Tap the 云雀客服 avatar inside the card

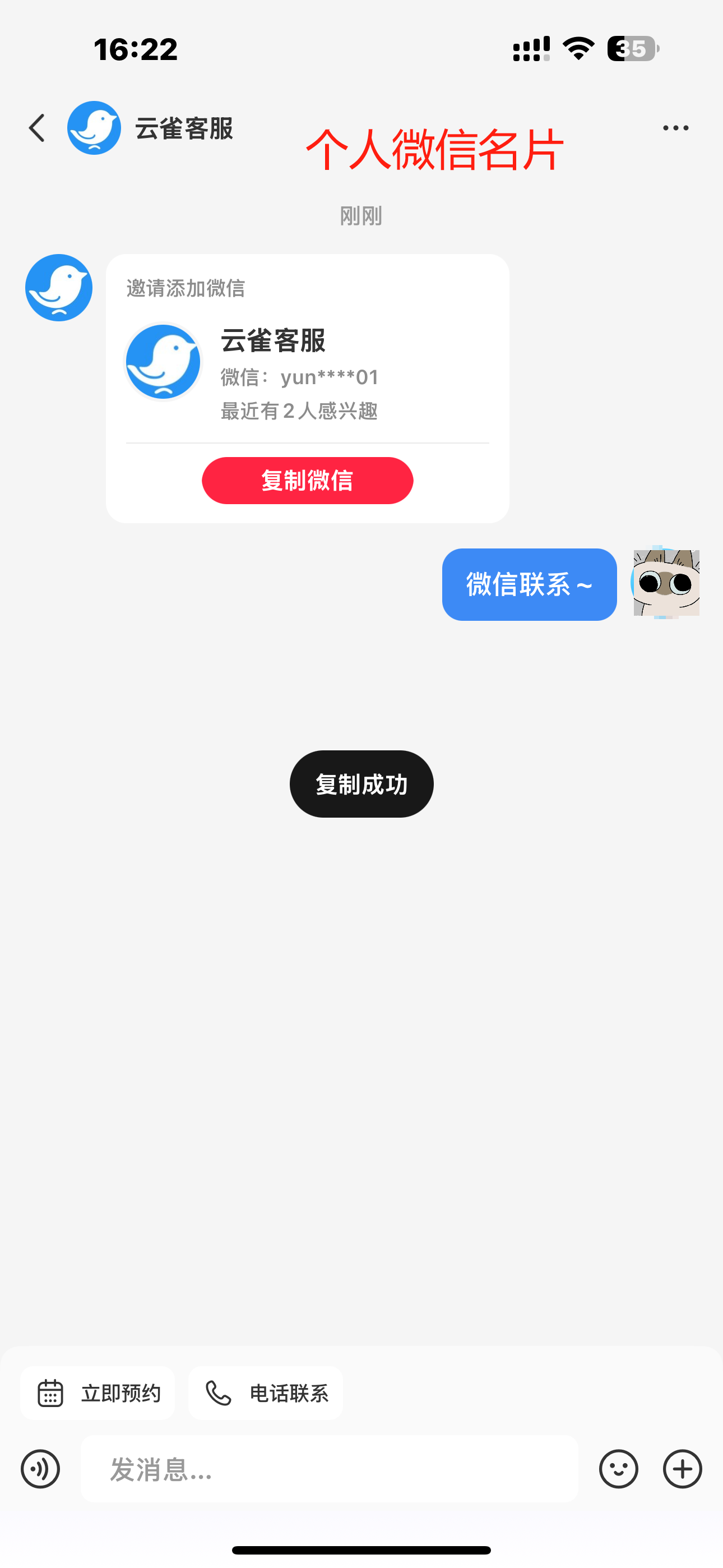(x=163, y=362)
